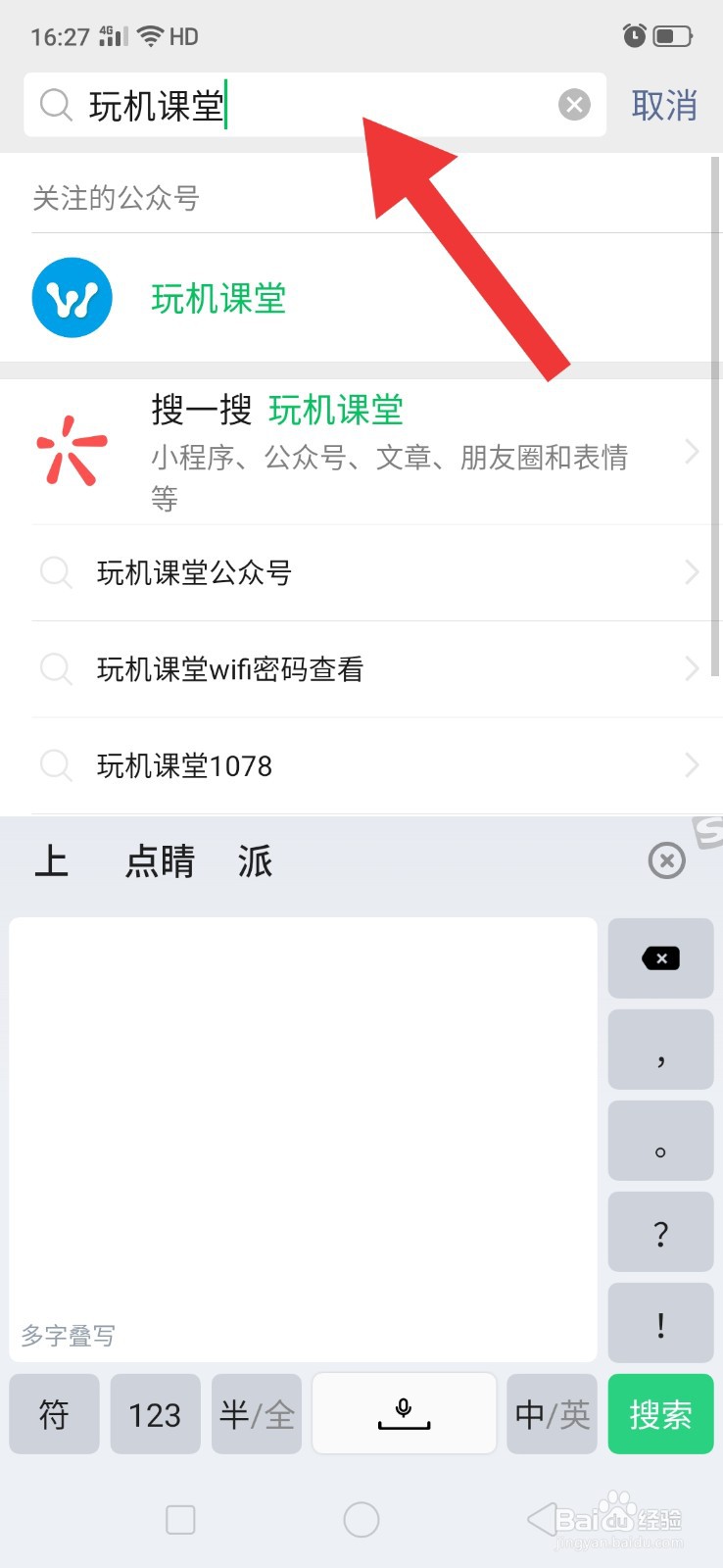This screenshot has width=723, height=1568.
Task: Tap the magnifying glass in the search bar
Action: click(x=56, y=104)
